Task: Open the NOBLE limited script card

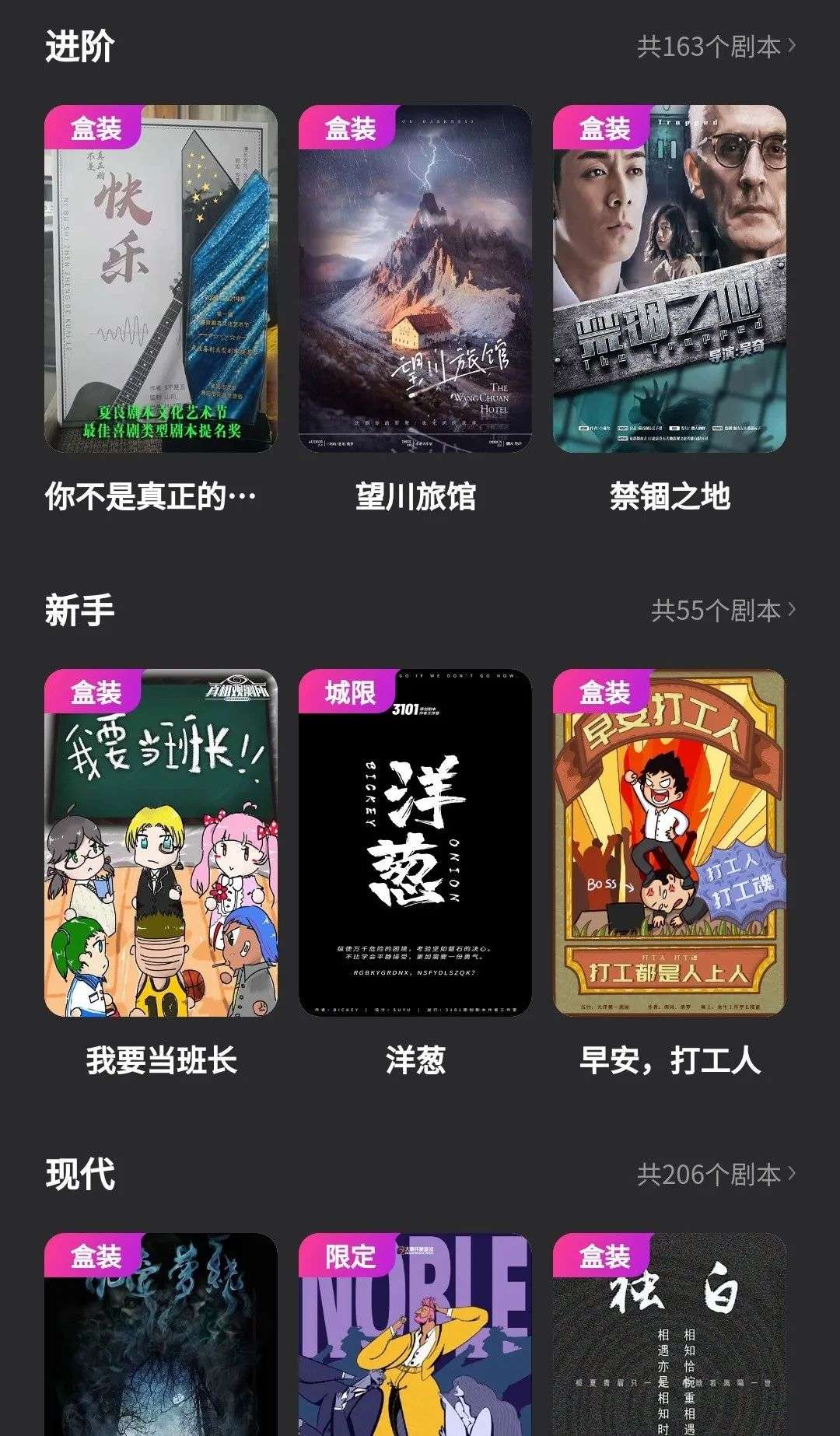Action: pos(415,1334)
